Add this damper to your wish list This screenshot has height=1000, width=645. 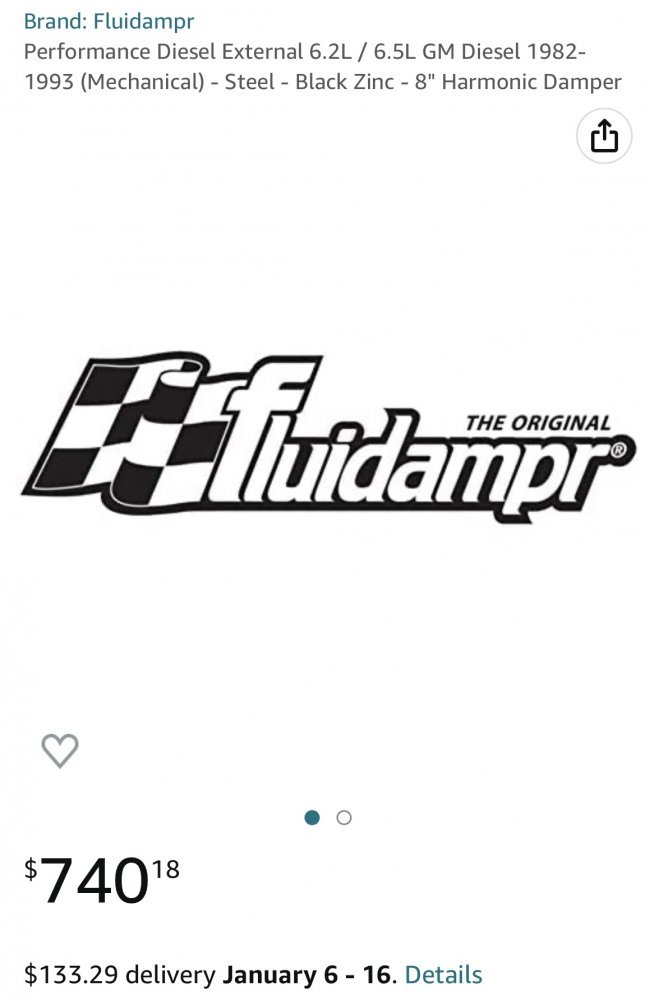pyautogui.click(x=60, y=750)
